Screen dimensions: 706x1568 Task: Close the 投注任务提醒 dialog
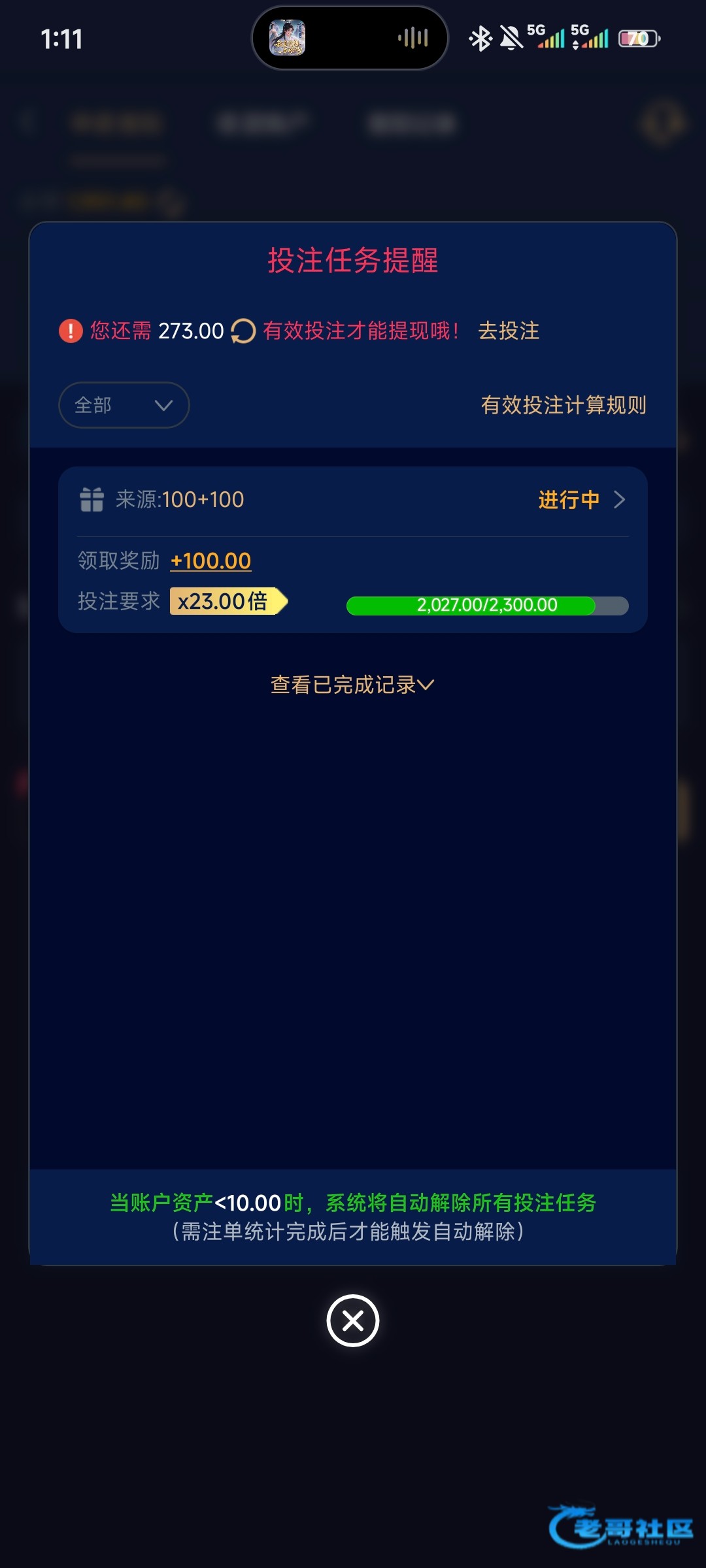point(352,1320)
